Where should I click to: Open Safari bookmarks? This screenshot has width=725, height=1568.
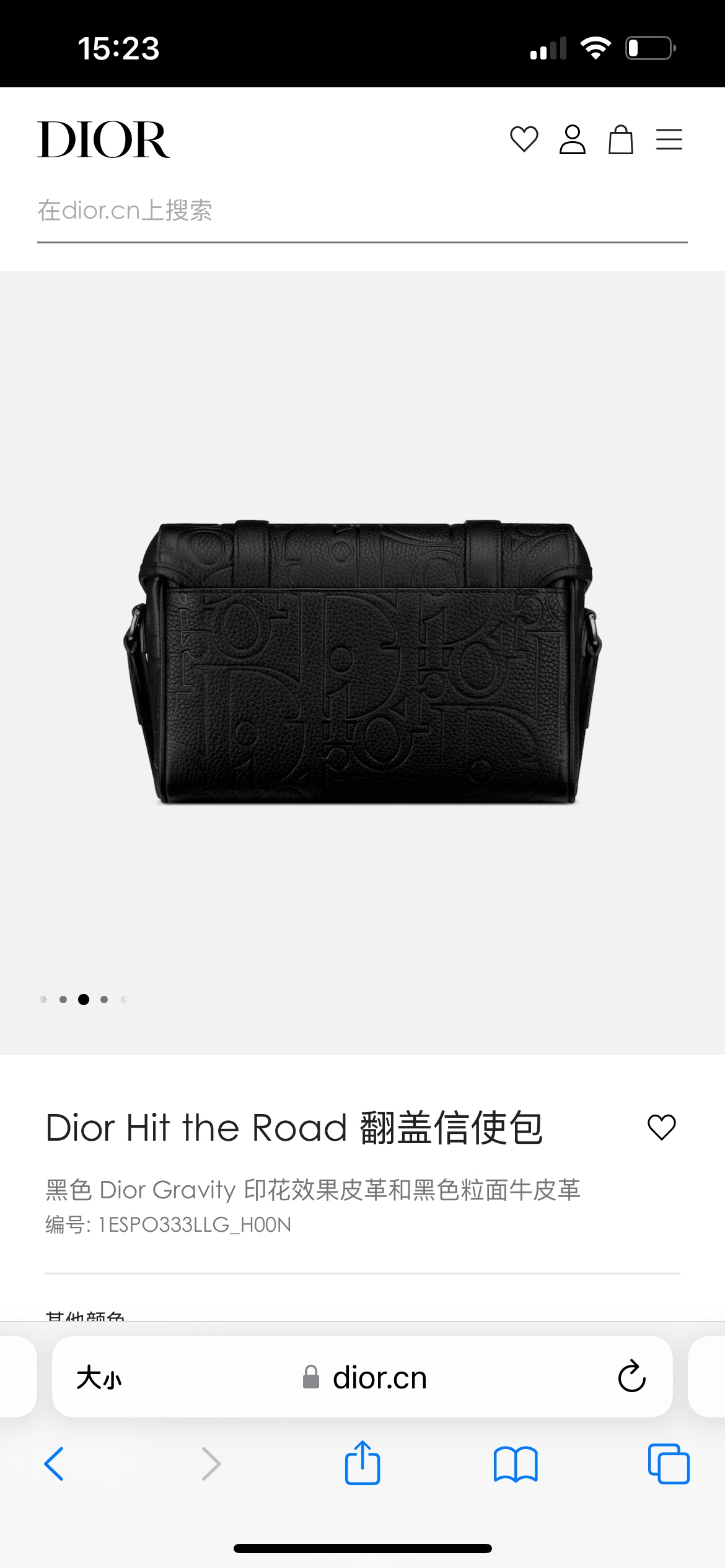tap(516, 1464)
